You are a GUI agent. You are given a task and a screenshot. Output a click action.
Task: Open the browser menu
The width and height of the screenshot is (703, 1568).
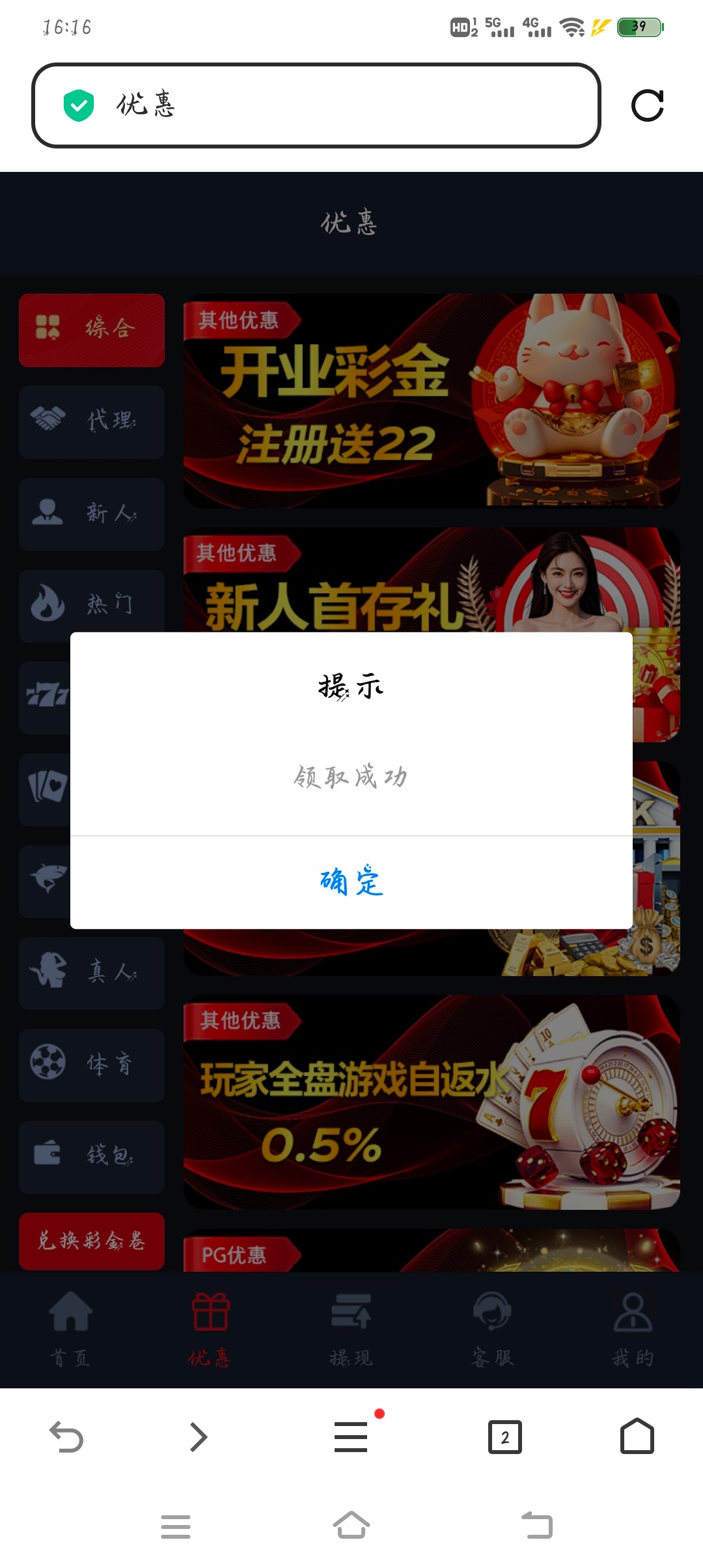tap(351, 1436)
